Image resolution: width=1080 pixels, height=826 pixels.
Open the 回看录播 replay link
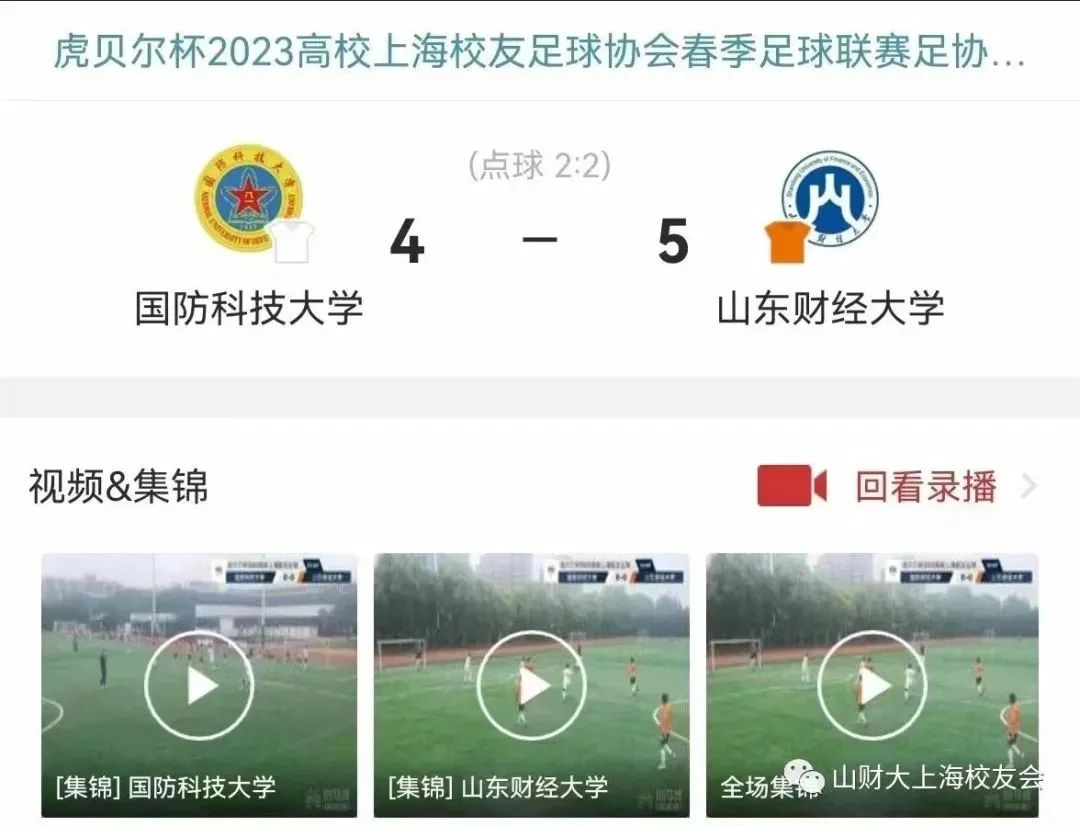click(925, 487)
